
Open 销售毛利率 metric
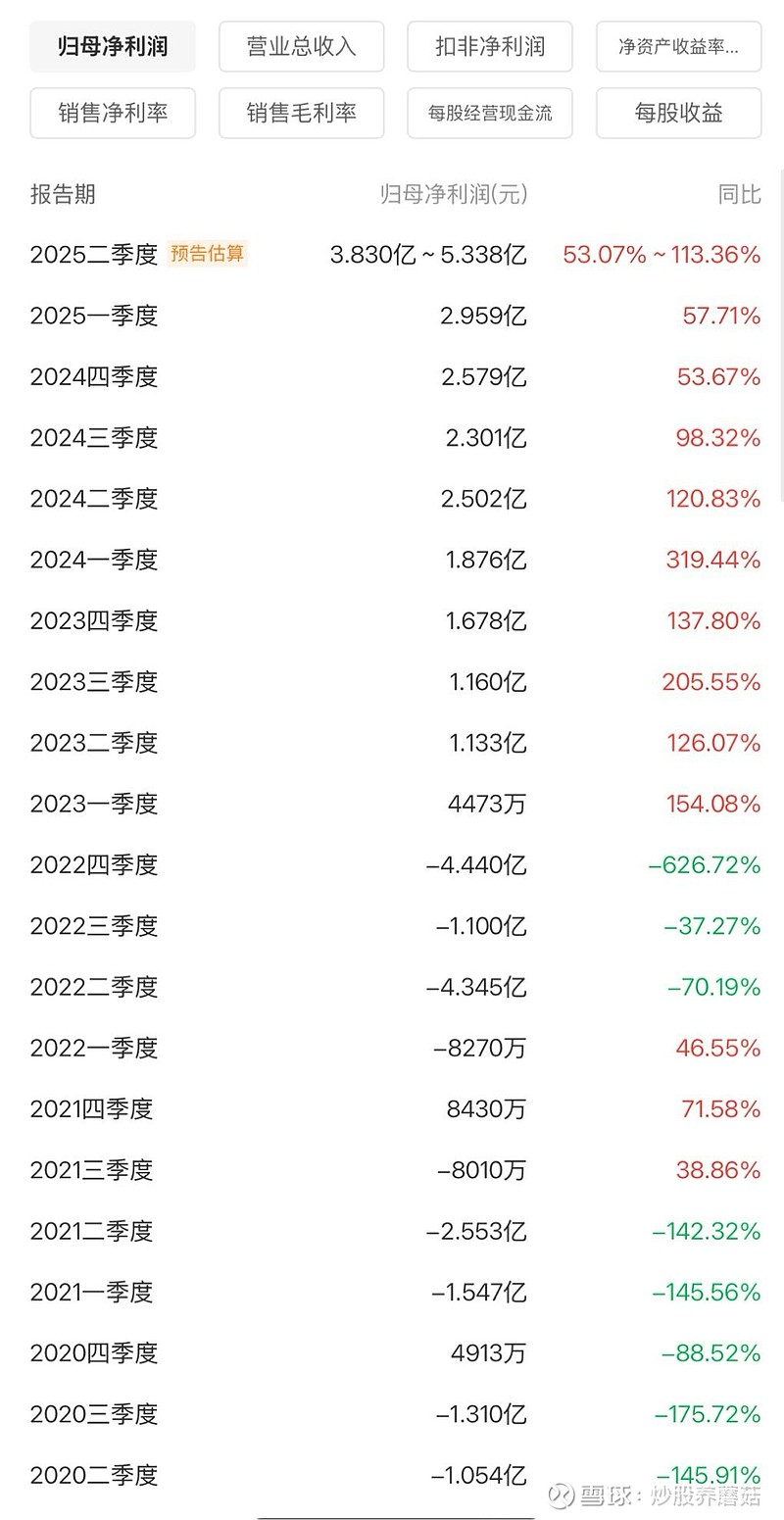[x=301, y=113]
